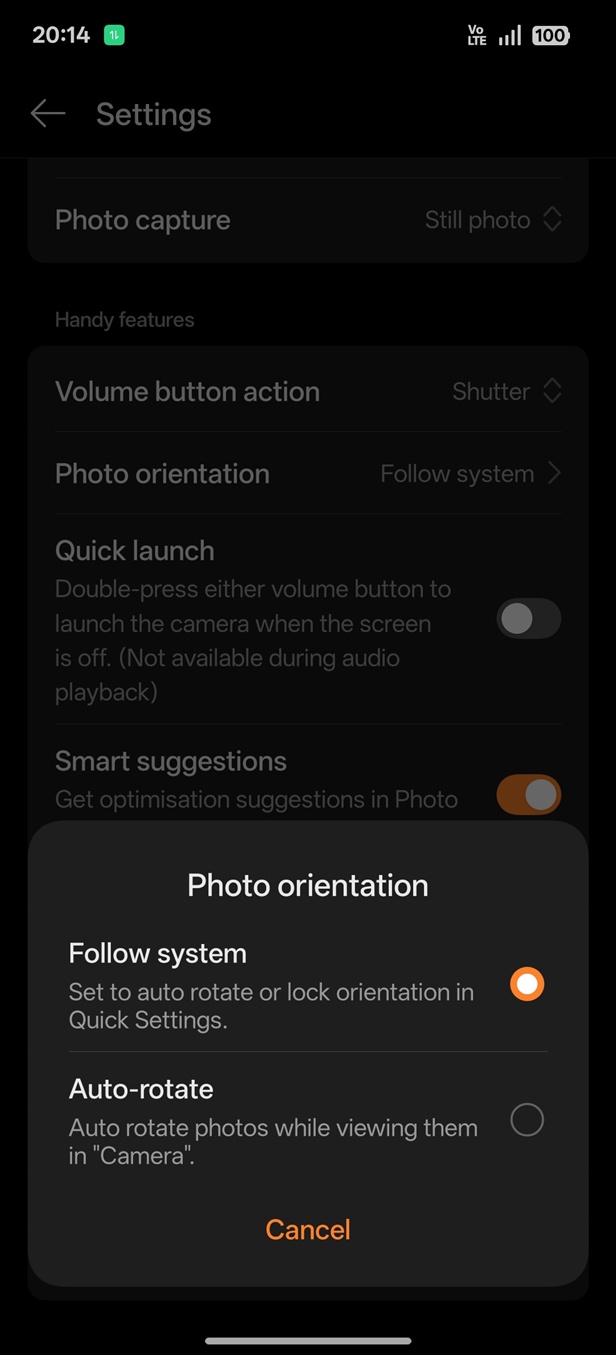616x1355 pixels.
Task: Go back from Settings
Action: [x=47, y=114]
